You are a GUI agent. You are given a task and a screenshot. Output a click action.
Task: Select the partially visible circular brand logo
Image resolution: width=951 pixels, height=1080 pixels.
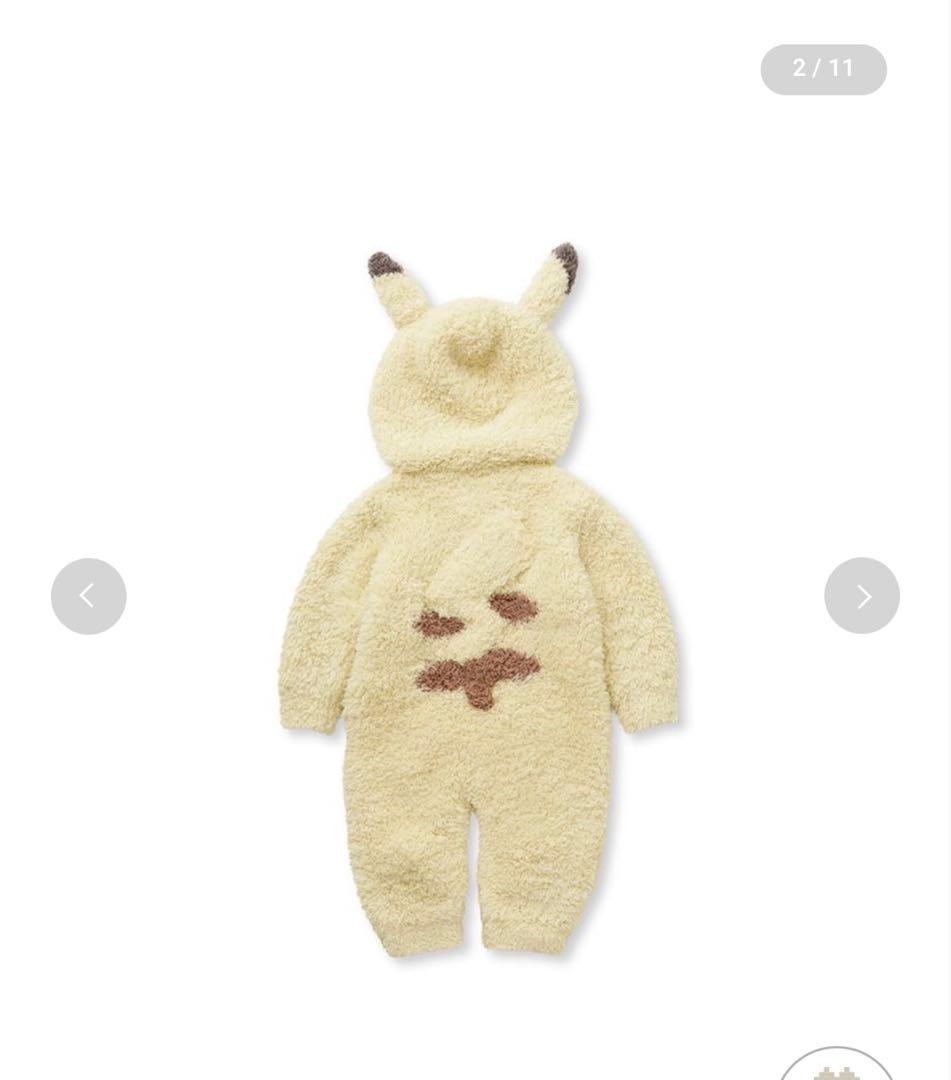tap(836, 1070)
